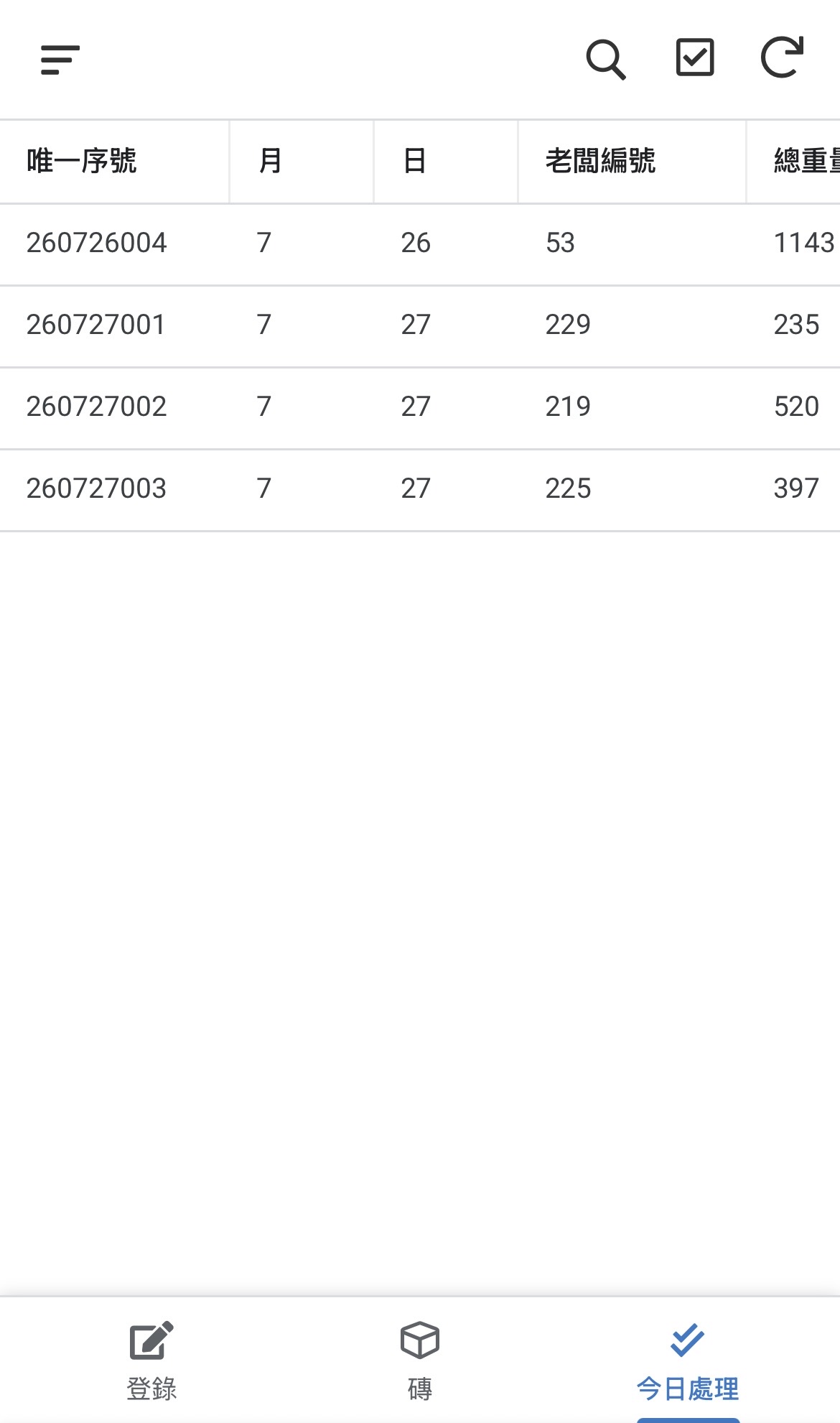Open the menu with the three-line icon
The width and height of the screenshot is (840, 1423).
[60, 60]
